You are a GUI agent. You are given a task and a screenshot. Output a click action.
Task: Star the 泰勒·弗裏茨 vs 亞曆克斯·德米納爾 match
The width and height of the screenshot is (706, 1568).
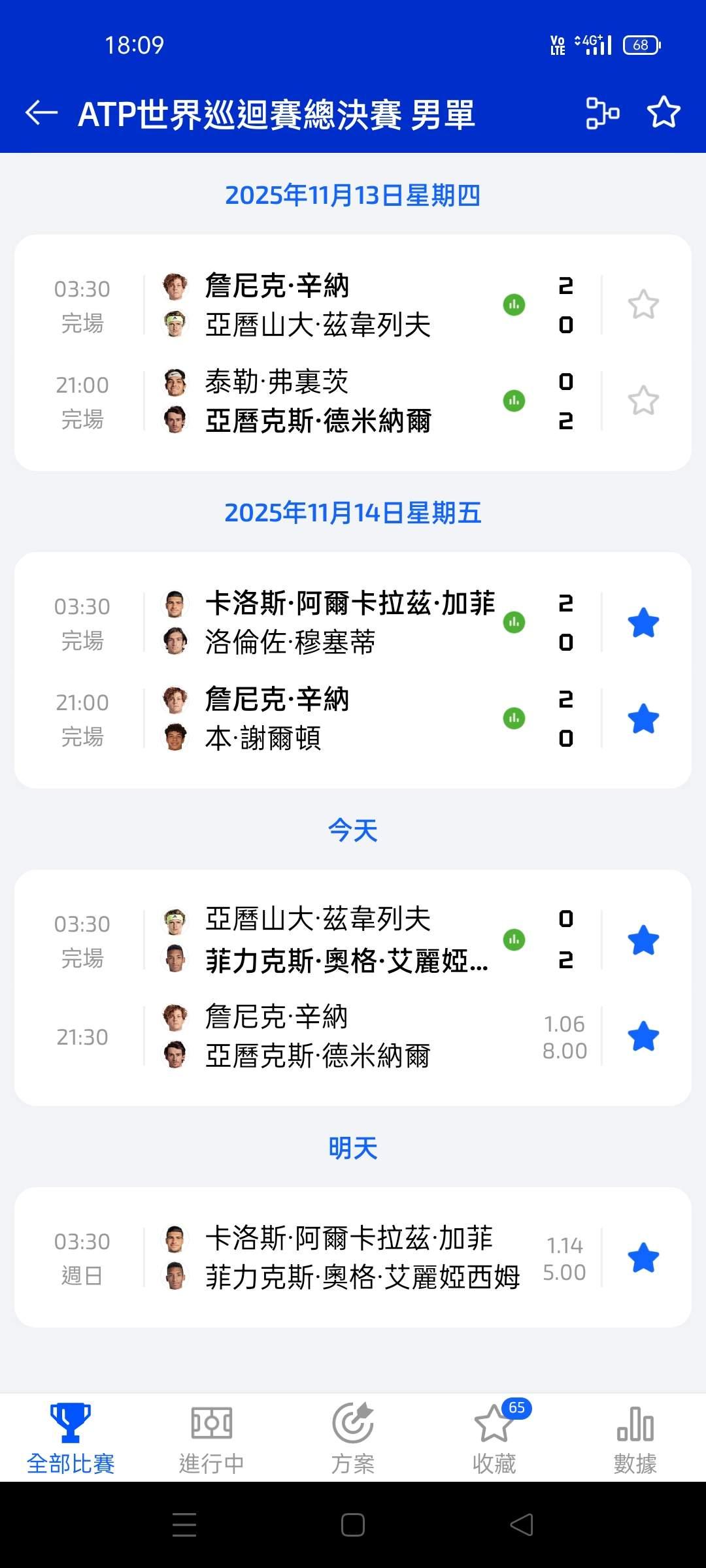(x=643, y=400)
